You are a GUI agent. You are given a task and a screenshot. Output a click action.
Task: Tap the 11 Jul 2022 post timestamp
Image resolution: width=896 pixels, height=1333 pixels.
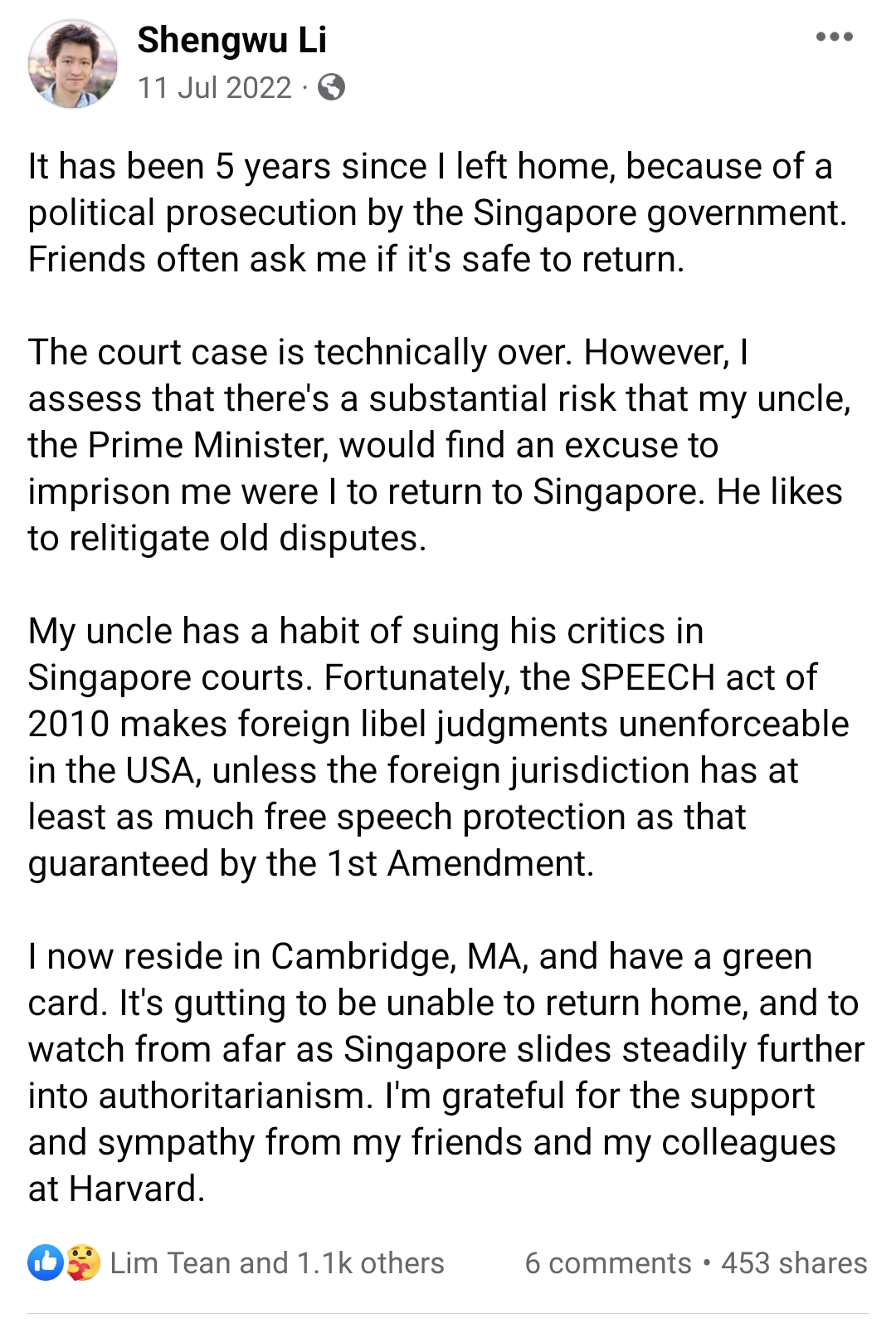point(215,87)
